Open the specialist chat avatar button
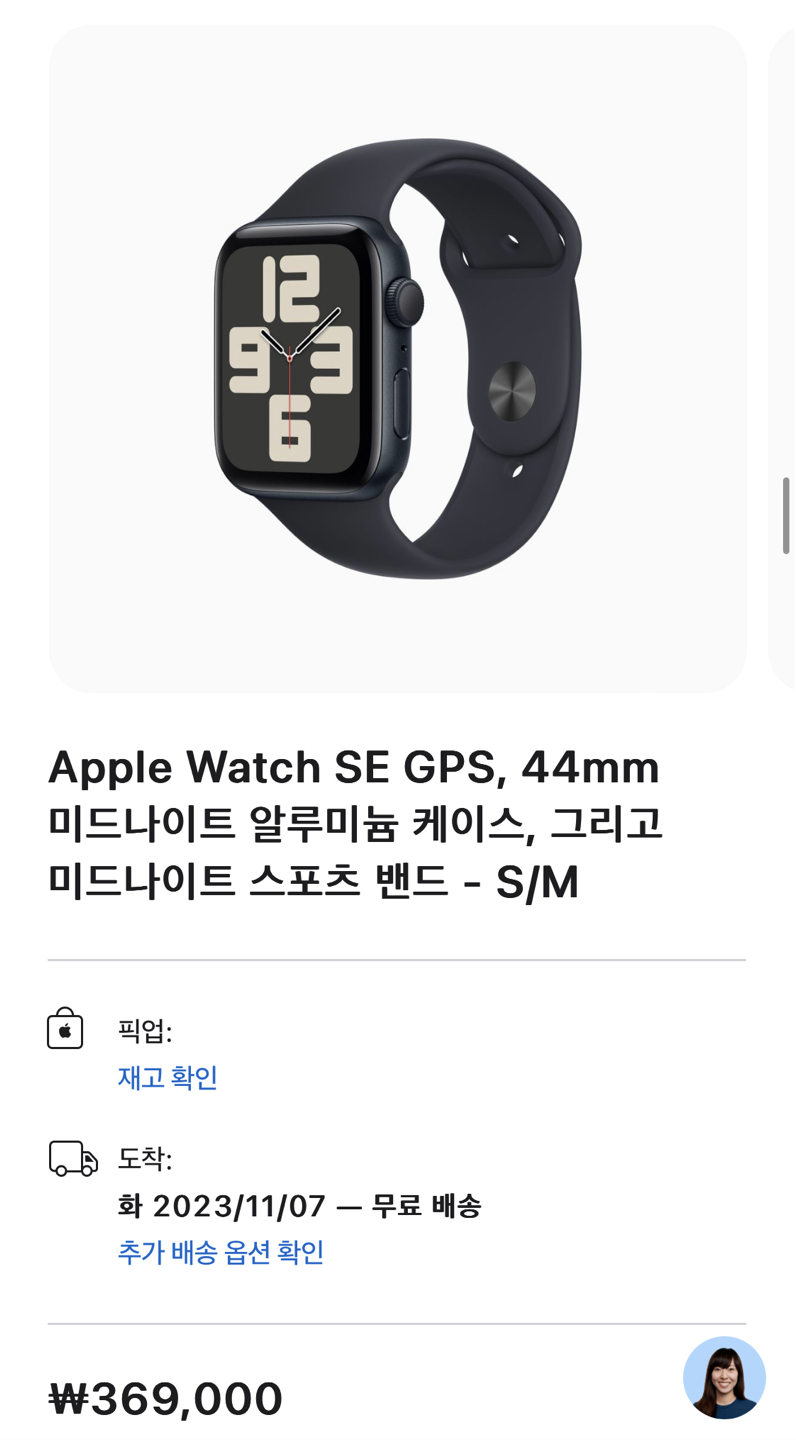This screenshot has height=1440, width=796. coord(724,1377)
